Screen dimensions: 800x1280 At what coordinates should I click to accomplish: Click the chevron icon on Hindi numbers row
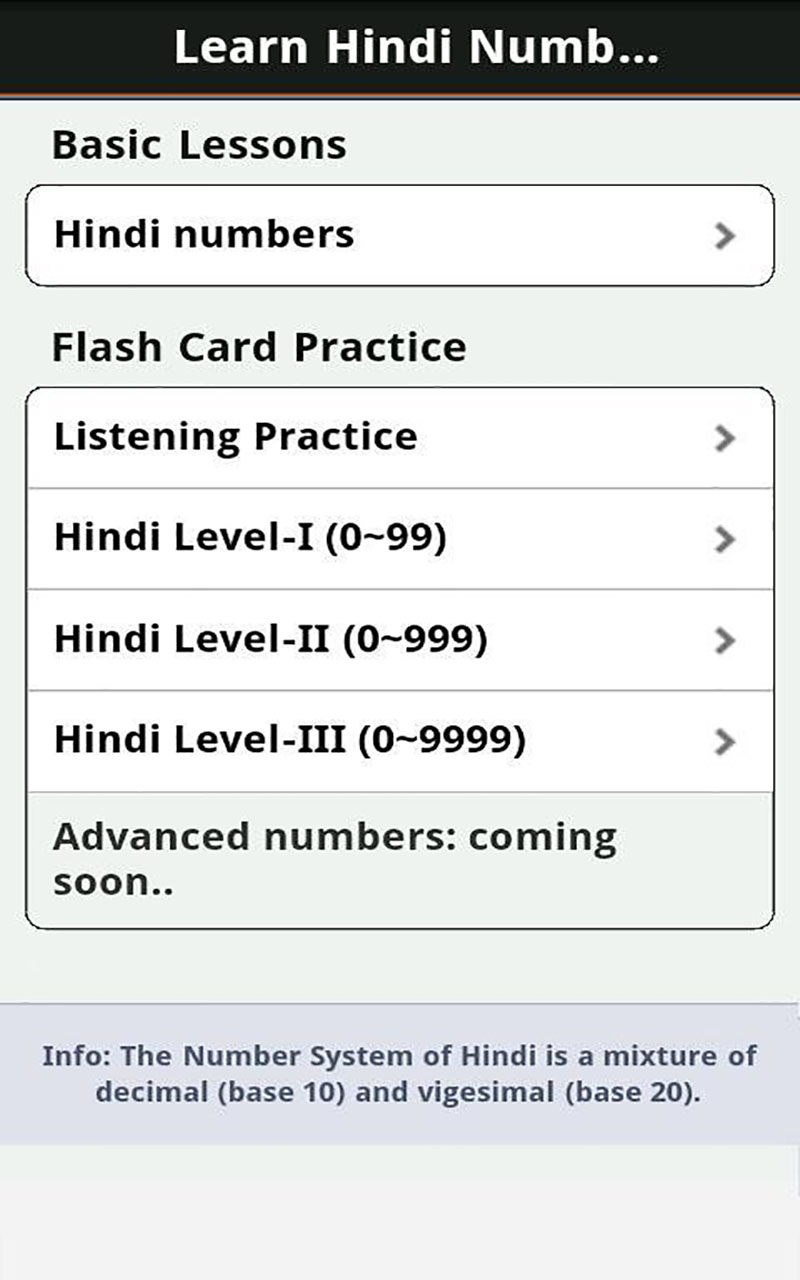click(722, 234)
